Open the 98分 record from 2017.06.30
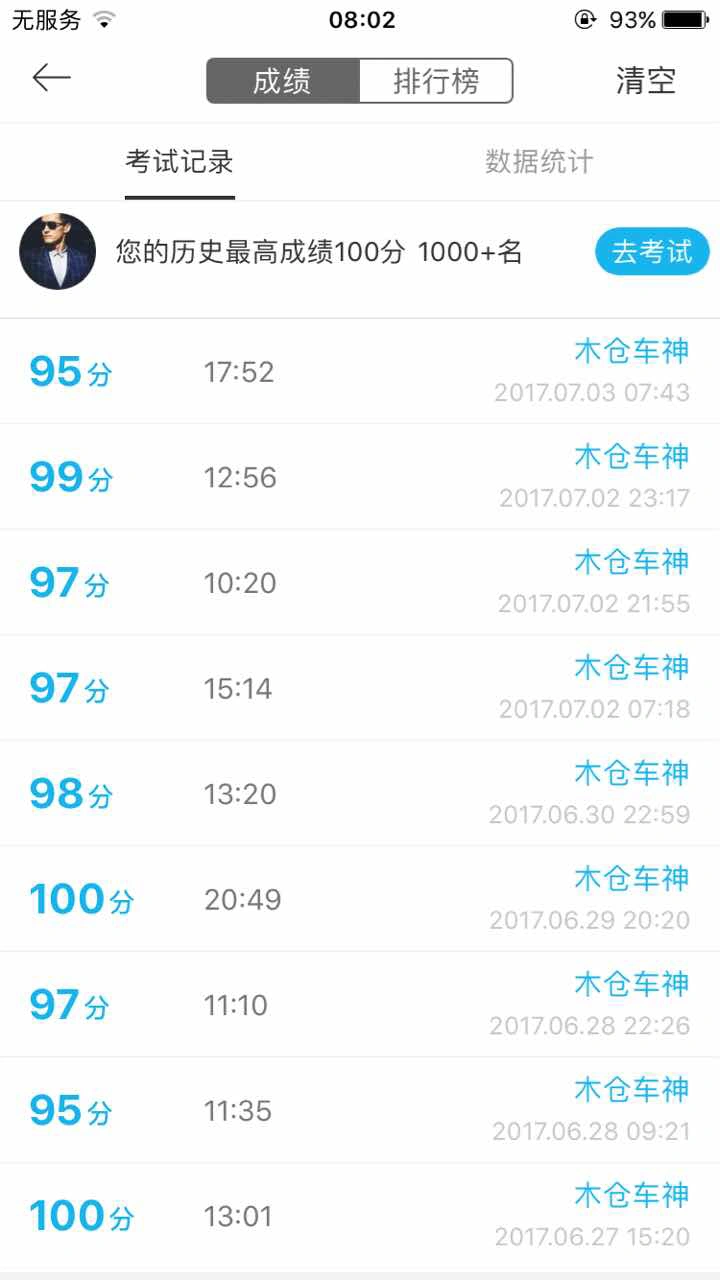The width and height of the screenshot is (720, 1280). 360,793
